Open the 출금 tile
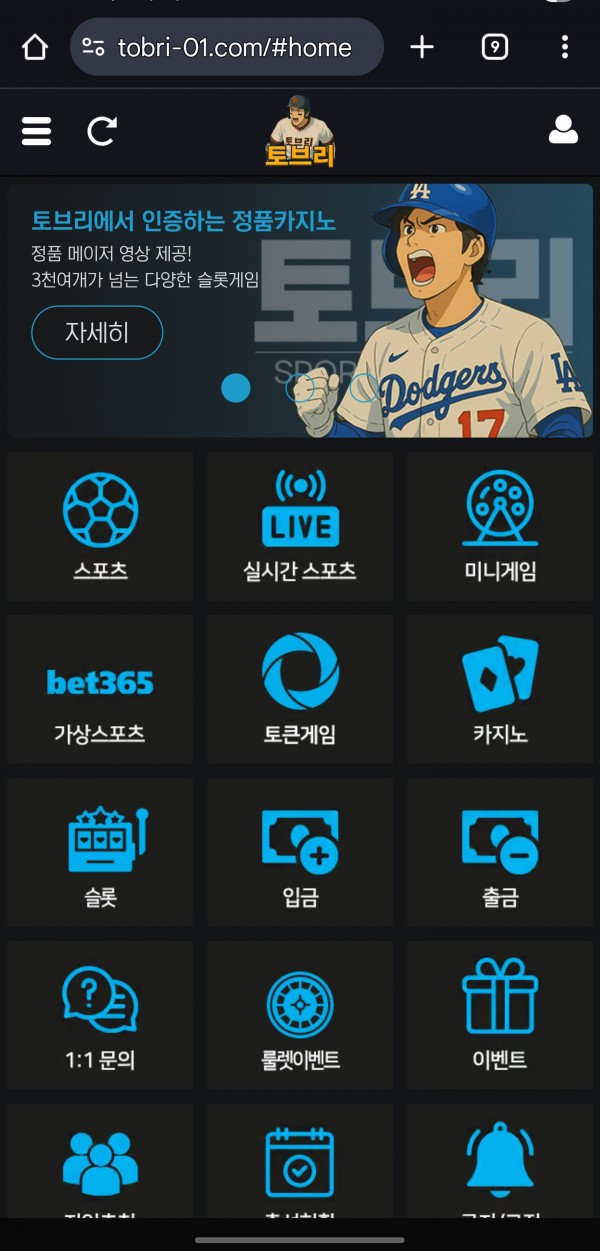This screenshot has width=600, height=1251. (x=500, y=853)
